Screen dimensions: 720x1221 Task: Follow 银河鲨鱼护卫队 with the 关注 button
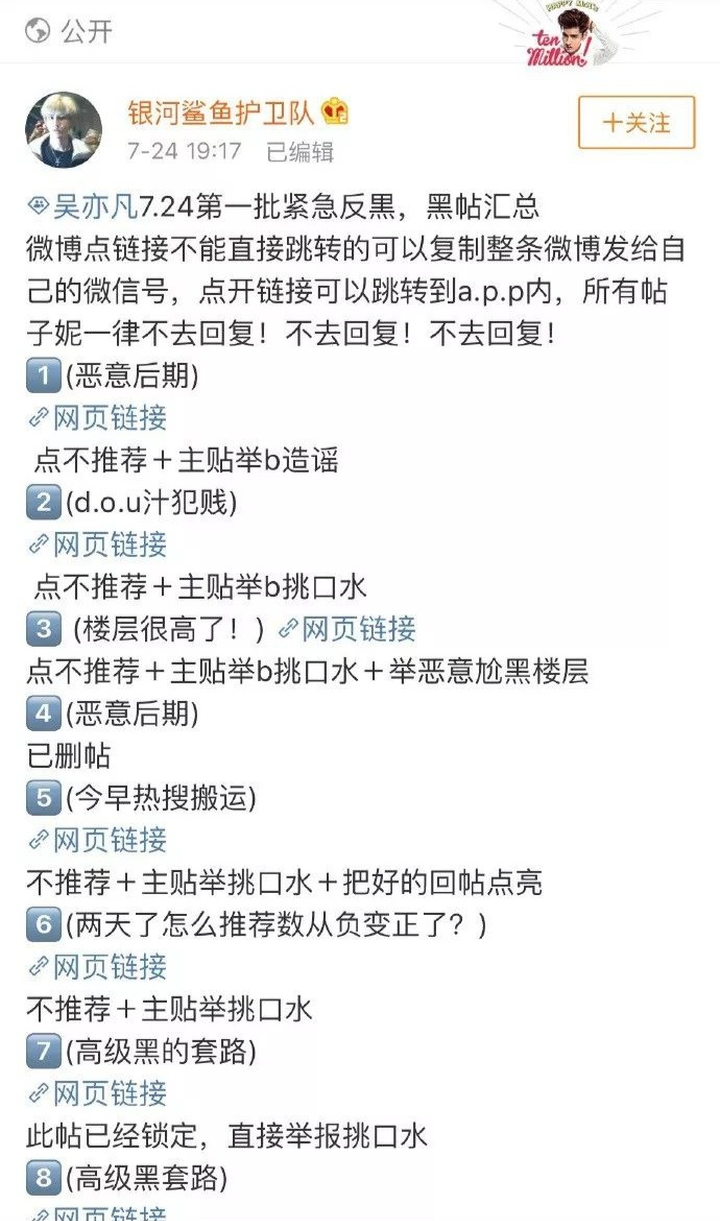click(x=636, y=123)
